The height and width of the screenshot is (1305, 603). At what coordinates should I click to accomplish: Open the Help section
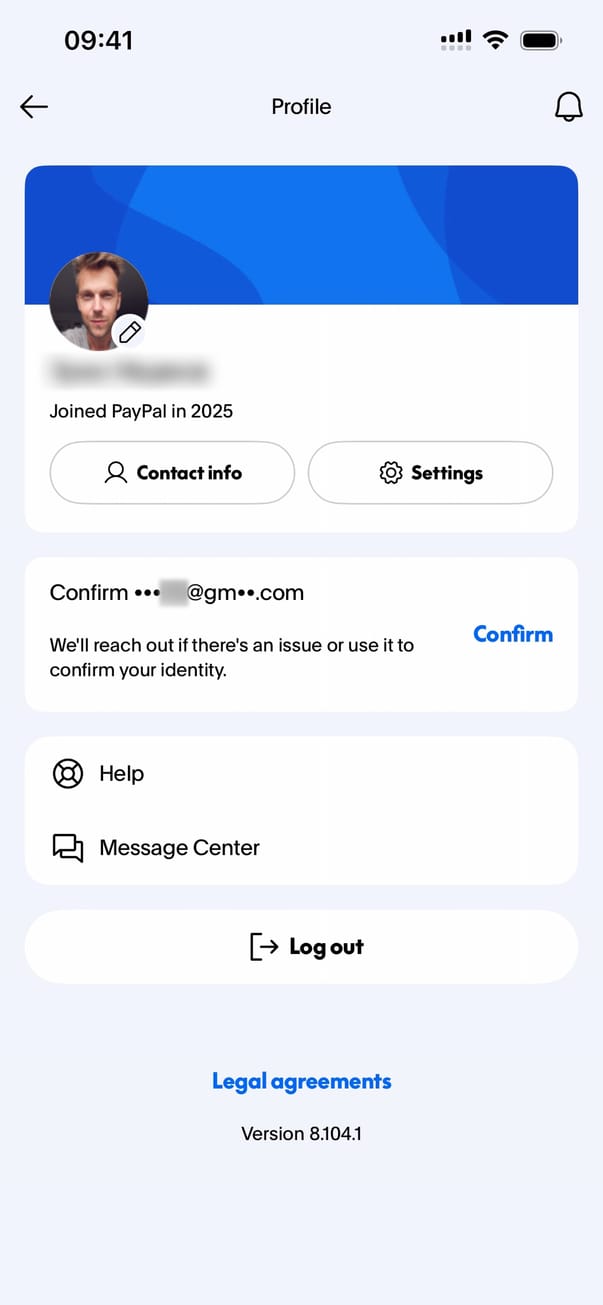click(x=121, y=774)
